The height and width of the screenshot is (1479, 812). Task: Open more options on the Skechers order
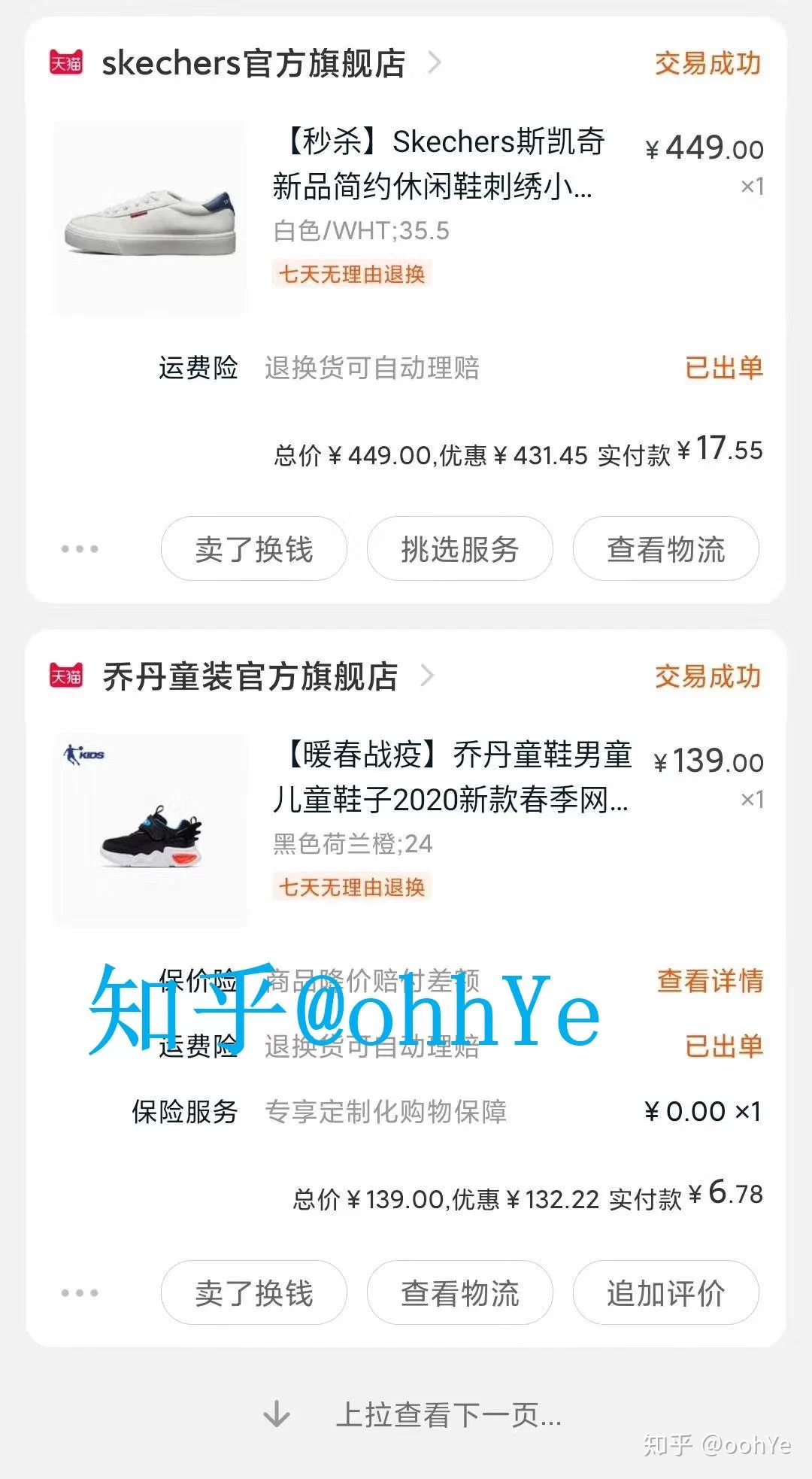pos(80,549)
